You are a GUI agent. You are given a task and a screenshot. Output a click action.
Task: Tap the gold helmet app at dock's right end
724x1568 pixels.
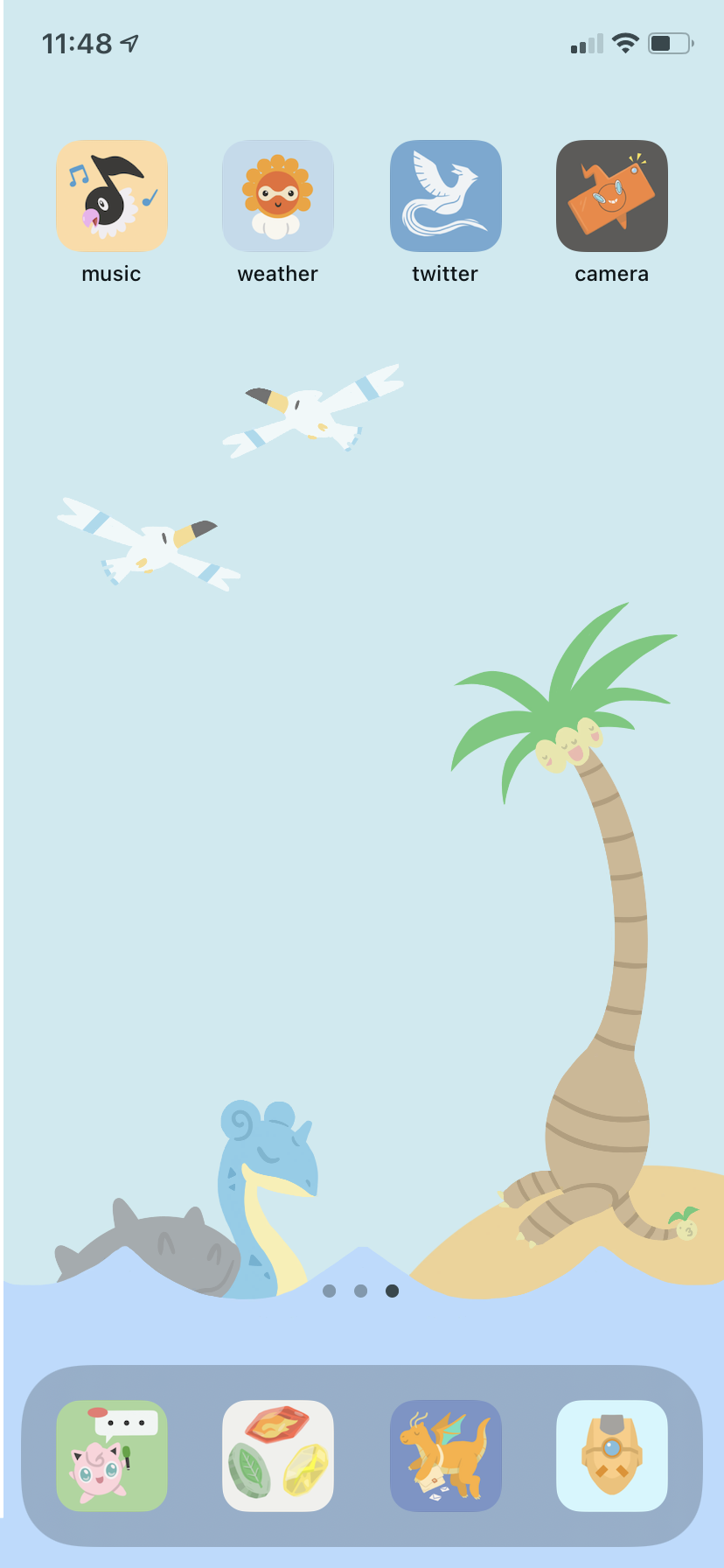point(611,1455)
